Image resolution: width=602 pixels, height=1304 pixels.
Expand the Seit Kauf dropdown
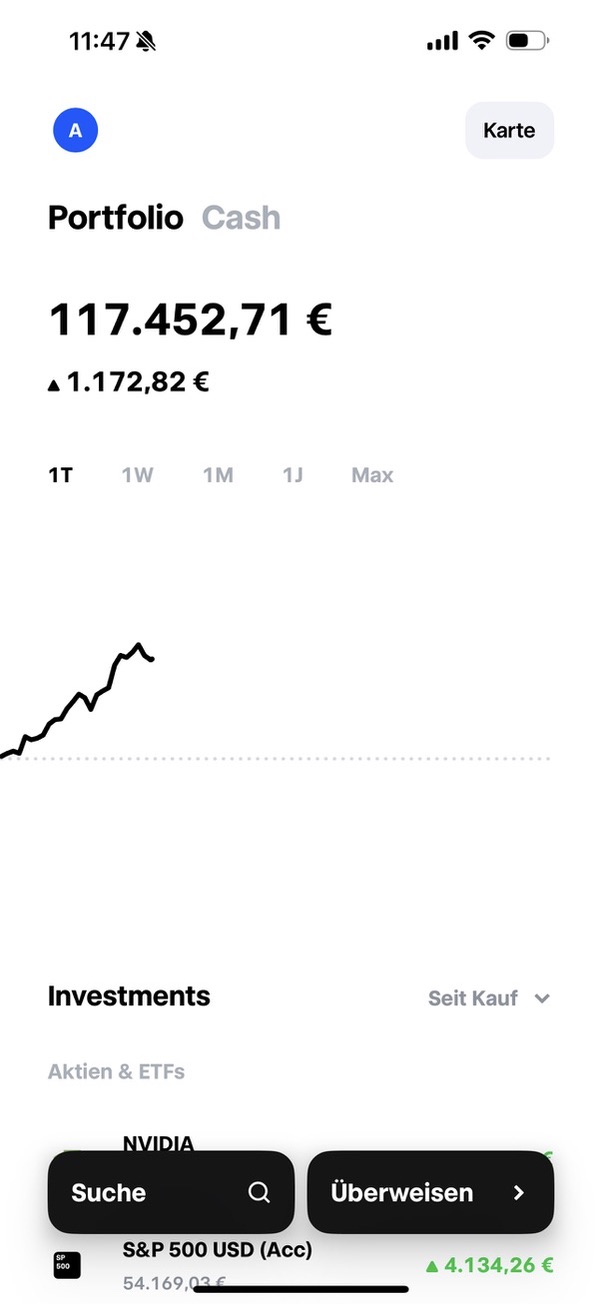pos(489,998)
